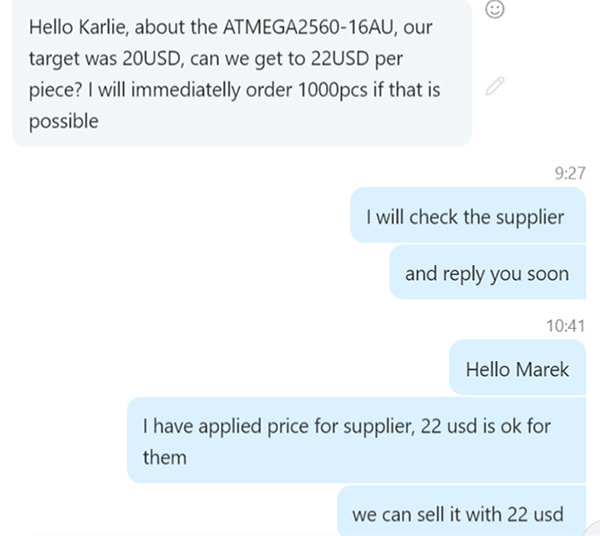This screenshot has width=600, height=536.
Task: Add an emoji reaction to the ATMEGA2560 message
Action: (495, 9)
